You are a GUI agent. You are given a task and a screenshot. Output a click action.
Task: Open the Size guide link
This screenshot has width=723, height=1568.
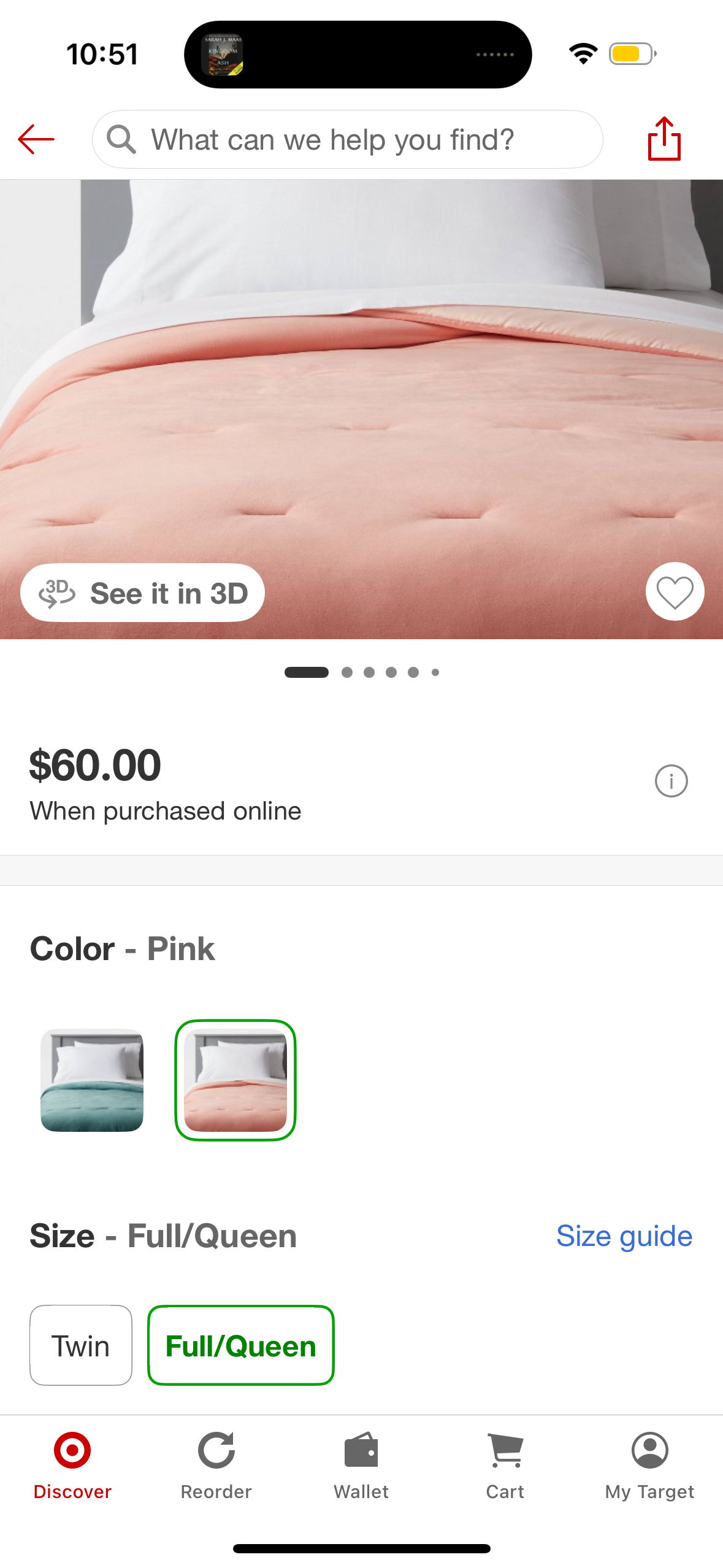coord(624,1236)
